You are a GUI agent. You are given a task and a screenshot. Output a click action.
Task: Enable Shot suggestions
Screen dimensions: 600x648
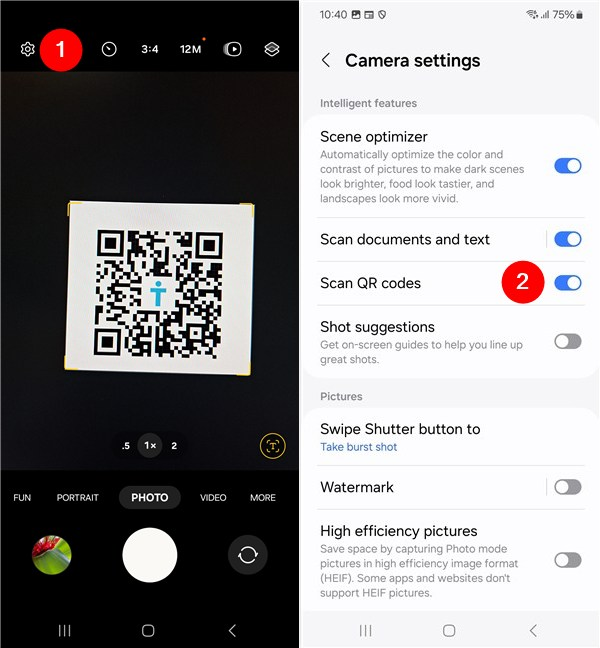point(567,342)
